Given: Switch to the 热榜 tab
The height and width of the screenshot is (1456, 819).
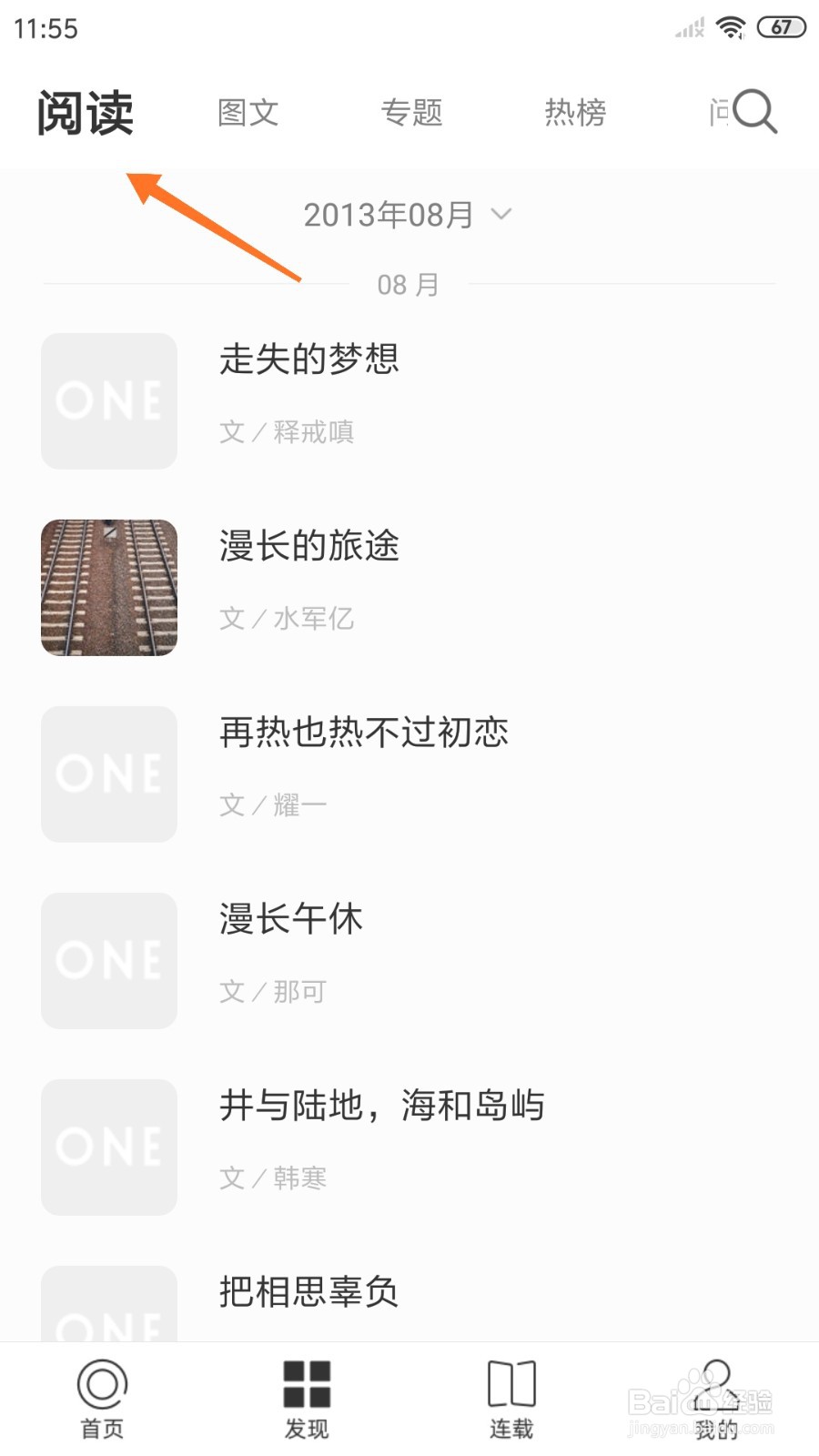Looking at the screenshot, I should coord(574,111).
